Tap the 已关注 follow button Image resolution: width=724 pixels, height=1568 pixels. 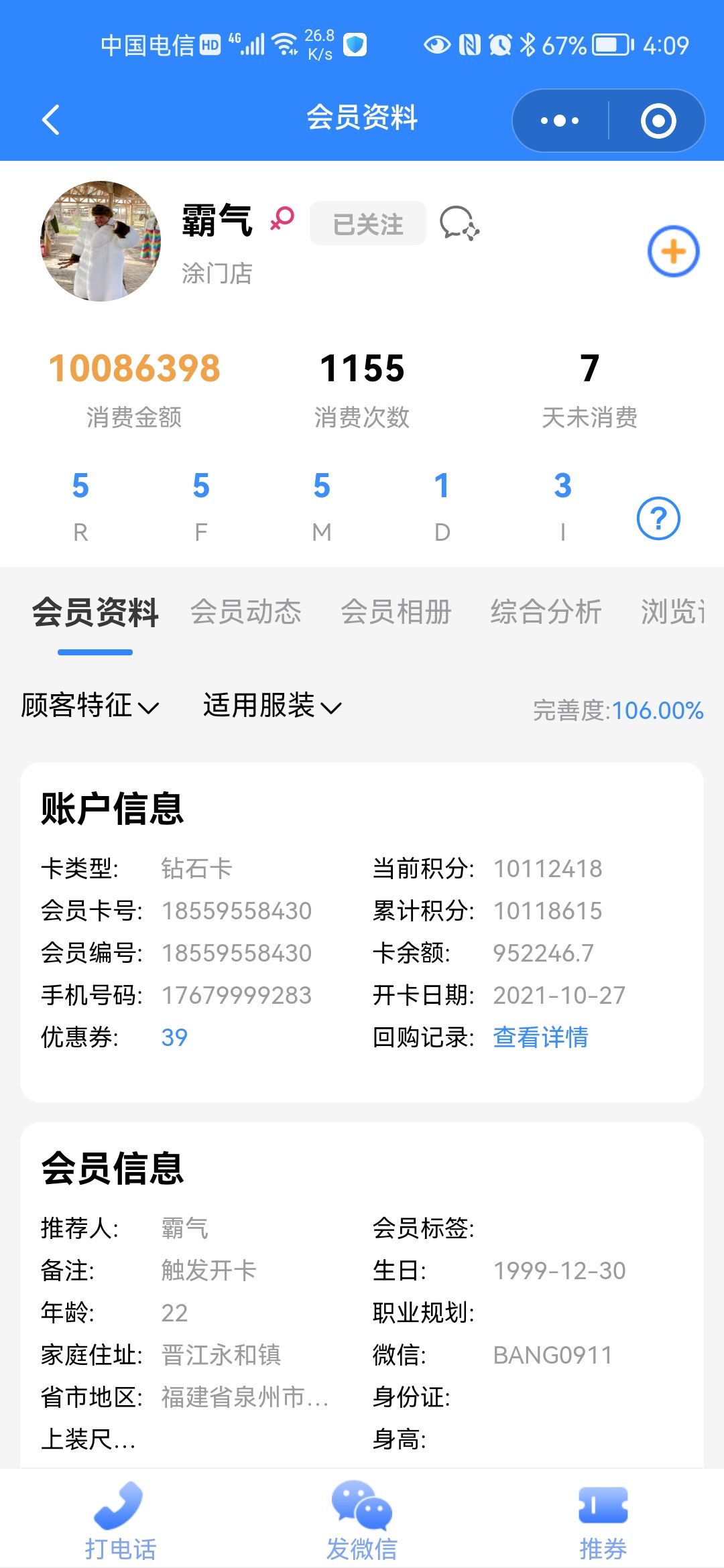pyautogui.click(x=367, y=224)
